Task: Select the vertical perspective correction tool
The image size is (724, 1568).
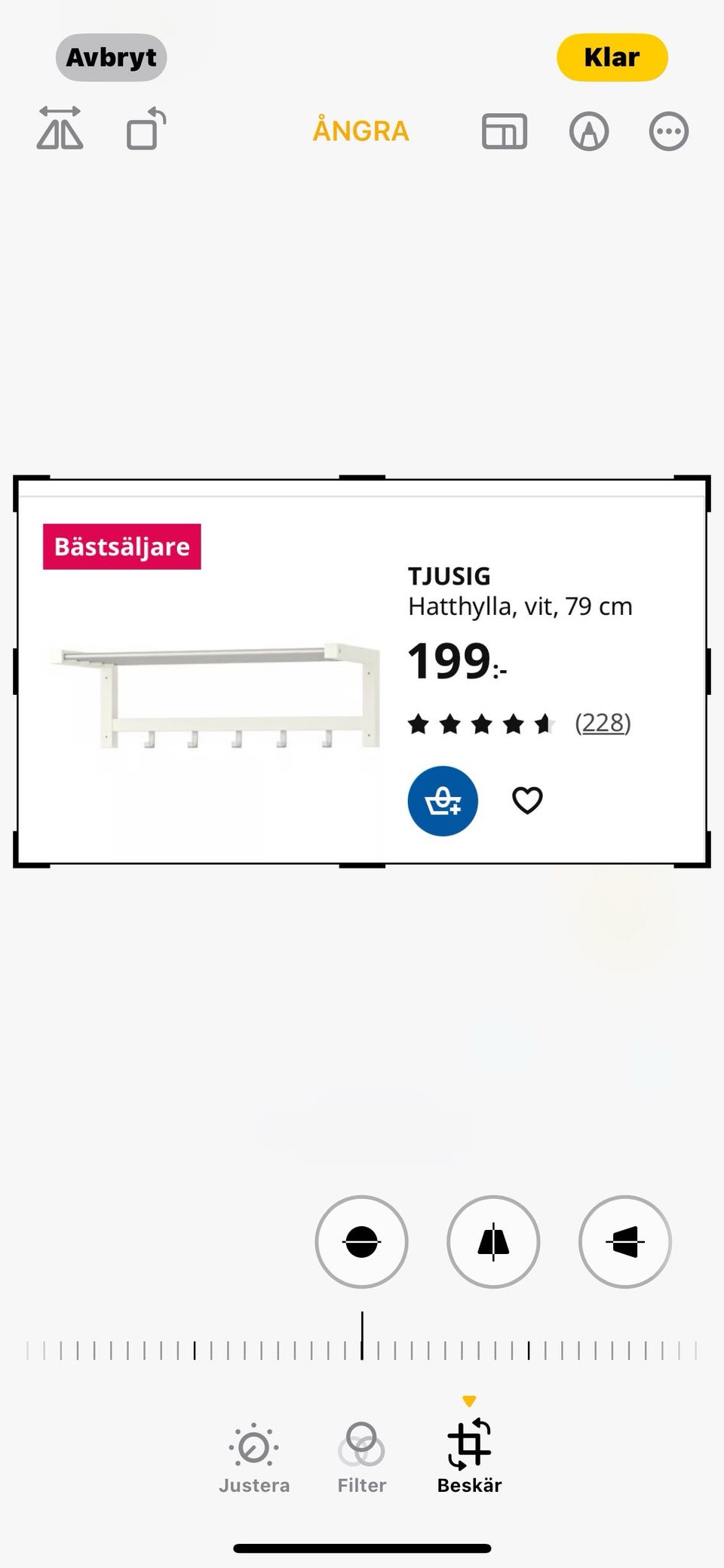Action: (492, 1242)
